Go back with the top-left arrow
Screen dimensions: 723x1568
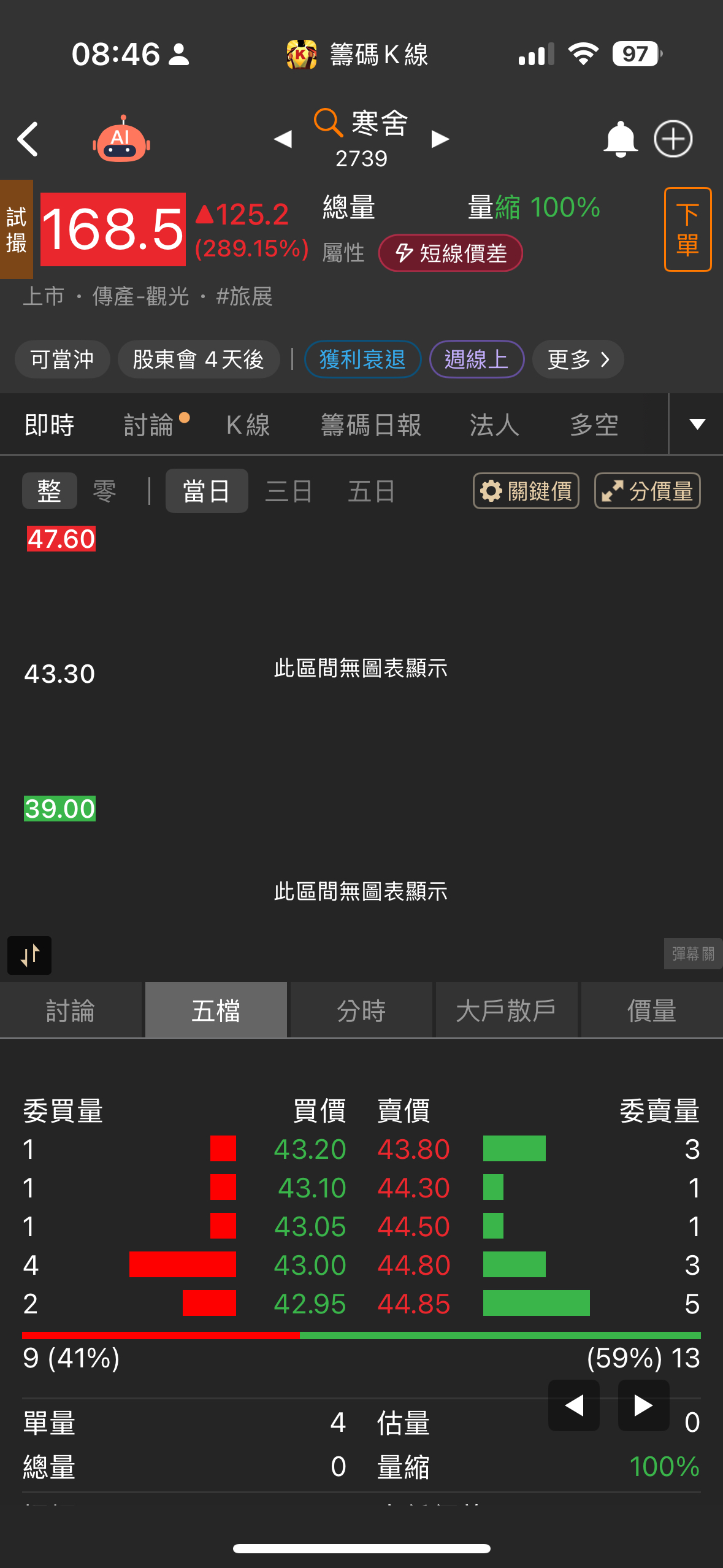coord(28,139)
